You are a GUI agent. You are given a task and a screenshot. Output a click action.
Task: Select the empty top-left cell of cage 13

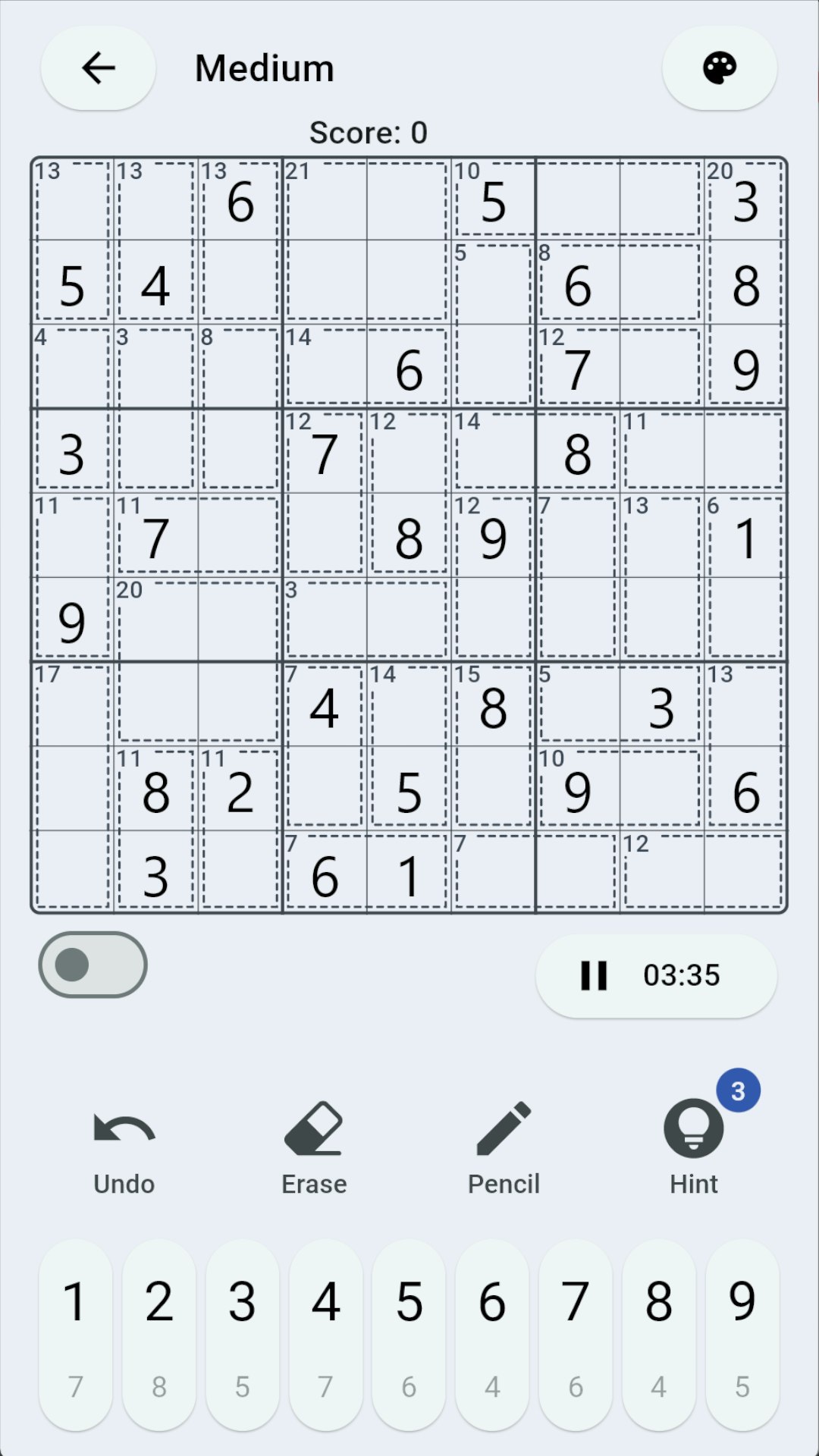click(x=72, y=201)
